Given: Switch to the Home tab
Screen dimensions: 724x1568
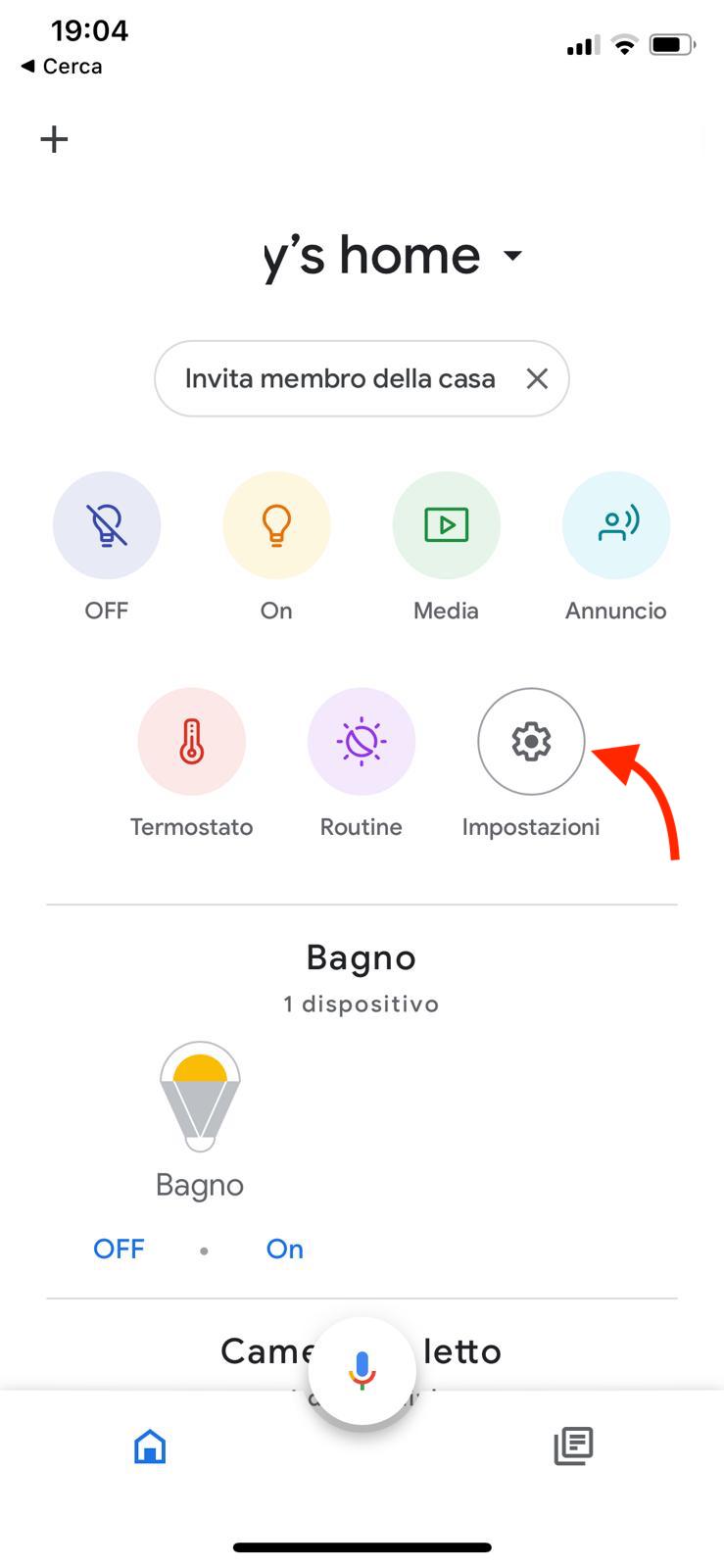Looking at the screenshot, I should pos(150,1446).
